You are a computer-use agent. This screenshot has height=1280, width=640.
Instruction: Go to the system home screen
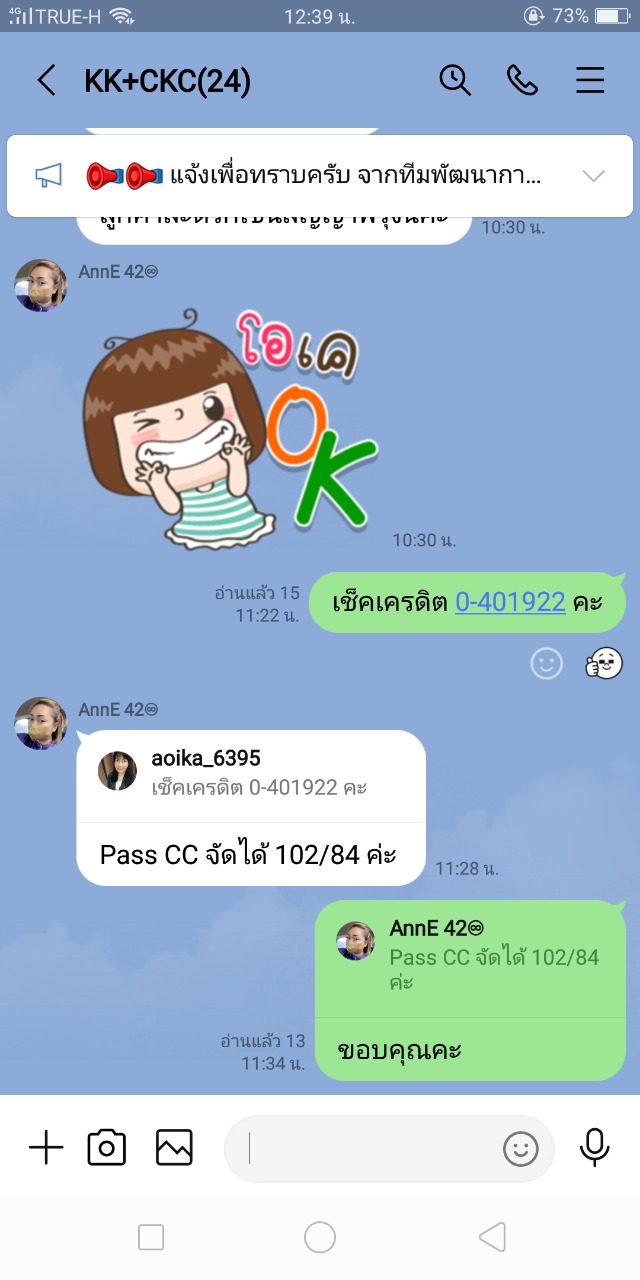(320, 1238)
